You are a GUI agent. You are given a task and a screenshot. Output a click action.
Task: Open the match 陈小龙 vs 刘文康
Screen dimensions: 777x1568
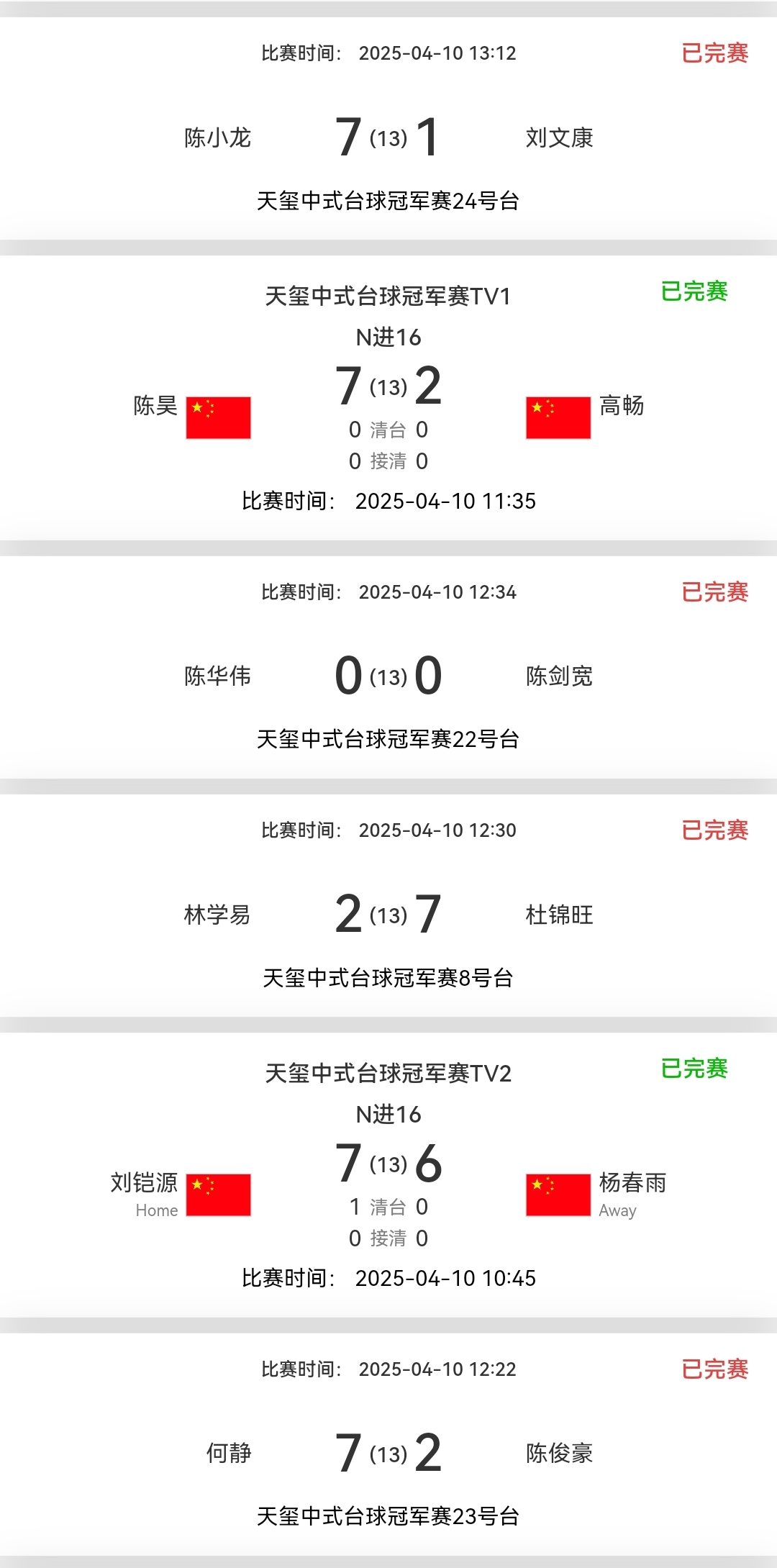(x=388, y=137)
